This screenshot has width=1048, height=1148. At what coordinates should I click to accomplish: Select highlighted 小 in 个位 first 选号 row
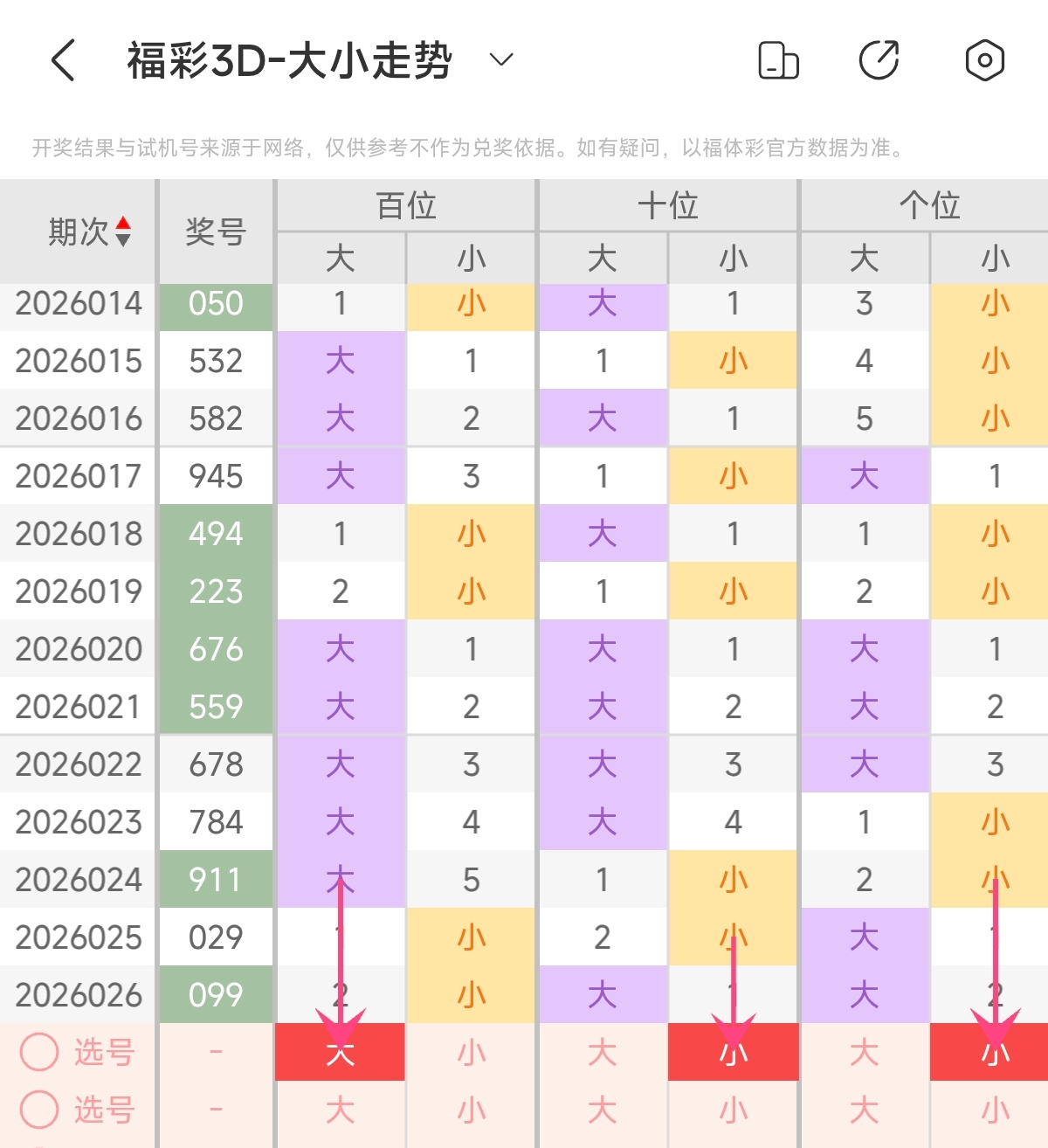pyautogui.click(x=994, y=1052)
